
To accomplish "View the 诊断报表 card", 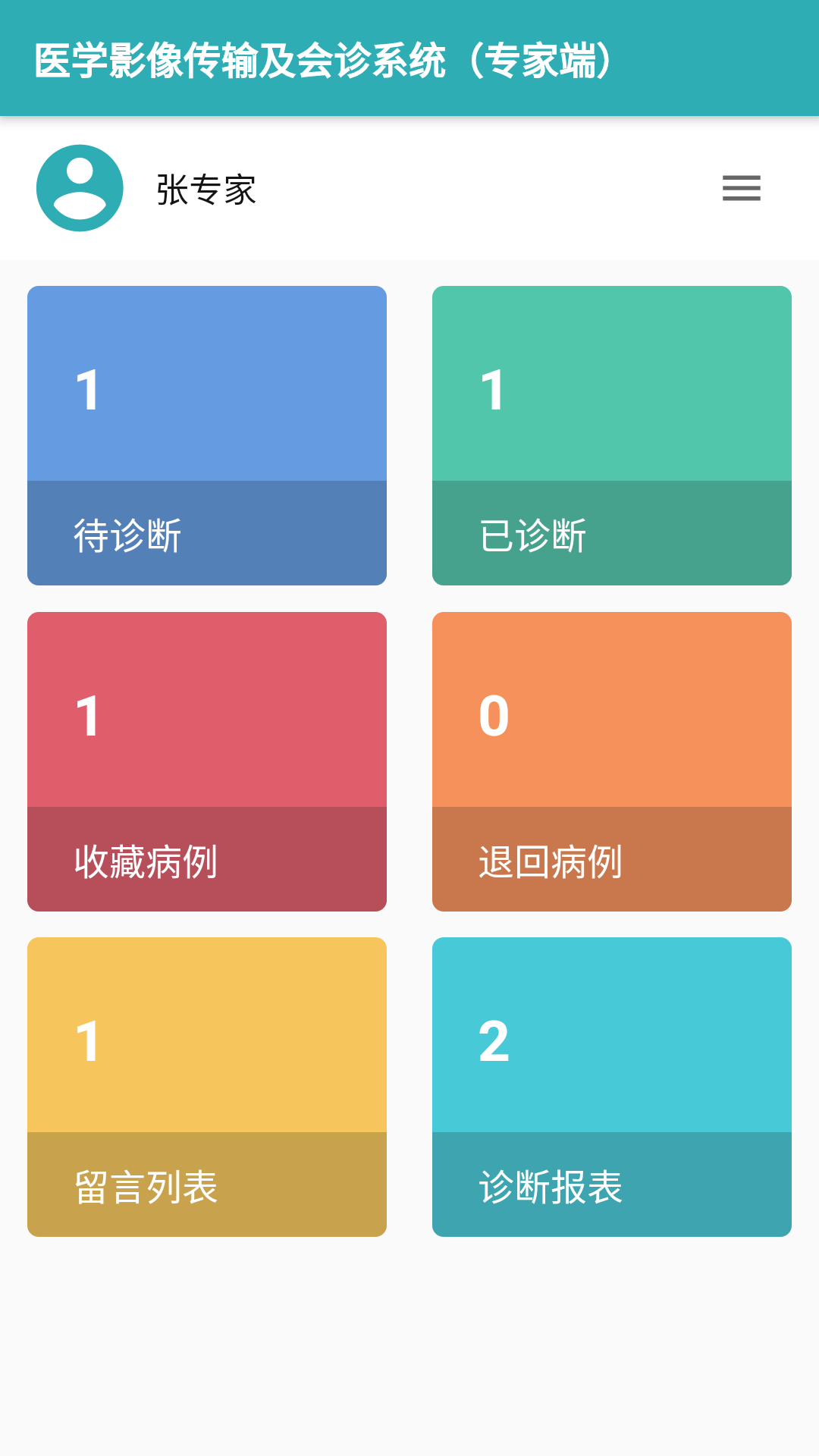I will [612, 1087].
